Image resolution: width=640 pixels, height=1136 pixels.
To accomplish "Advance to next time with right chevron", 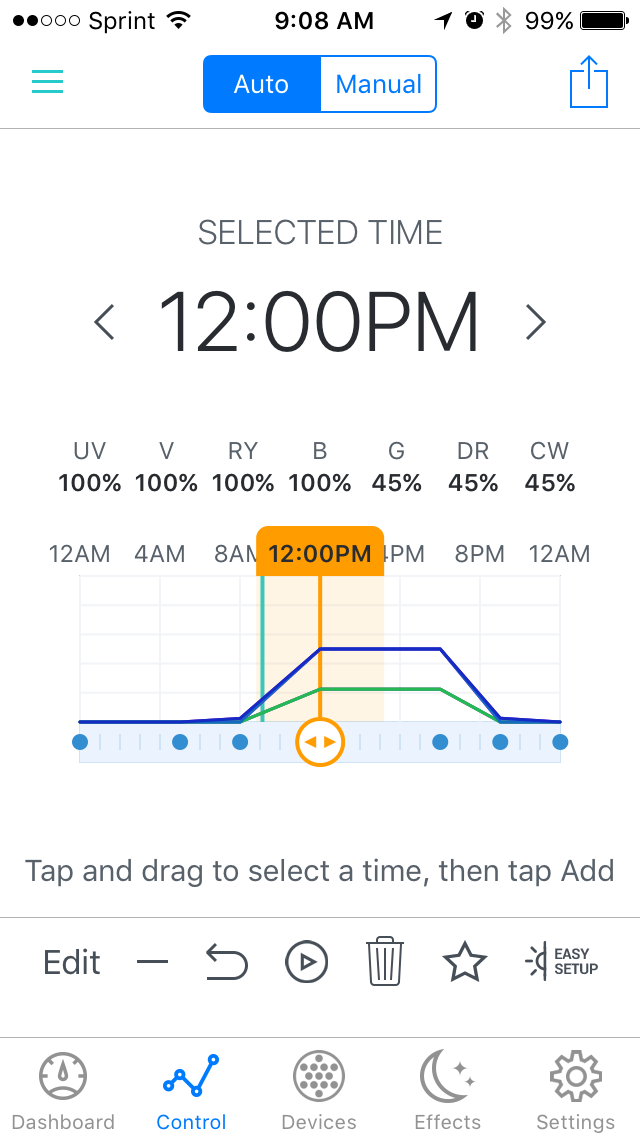I will pyautogui.click(x=536, y=322).
